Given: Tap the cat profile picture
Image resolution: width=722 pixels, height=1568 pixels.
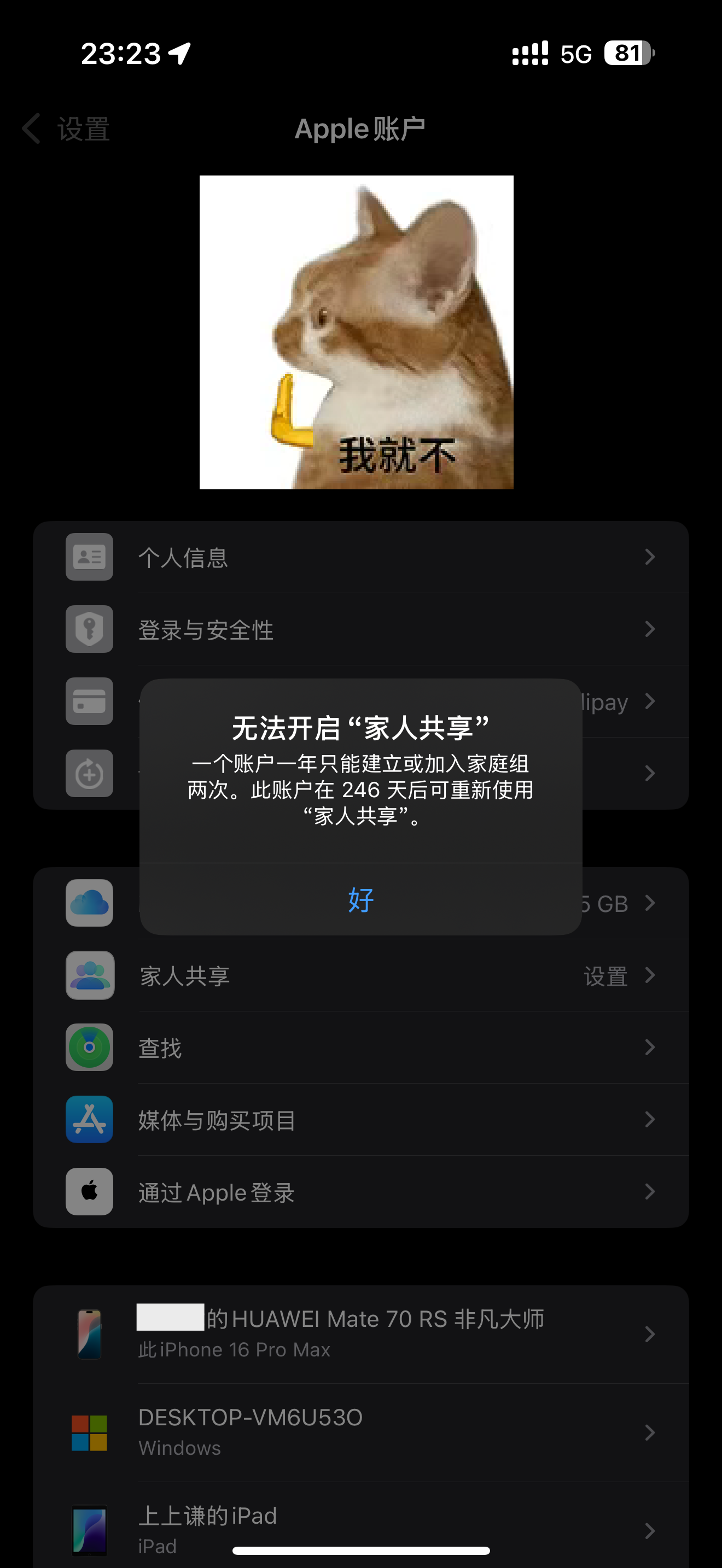Looking at the screenshot, I should [x=356, y=332].
